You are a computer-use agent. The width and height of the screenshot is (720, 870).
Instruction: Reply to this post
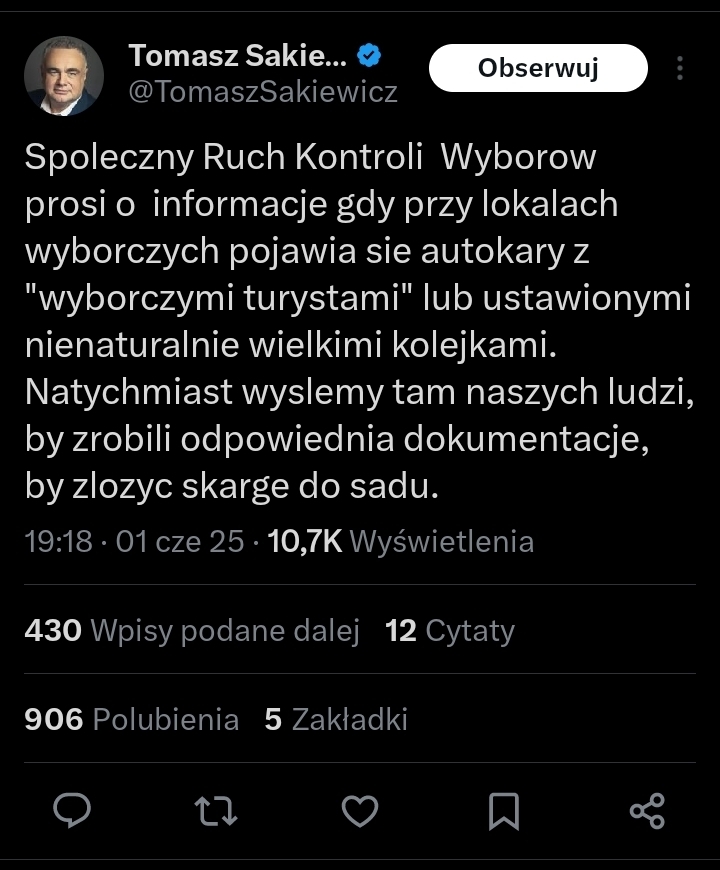[x=72, y=809]
